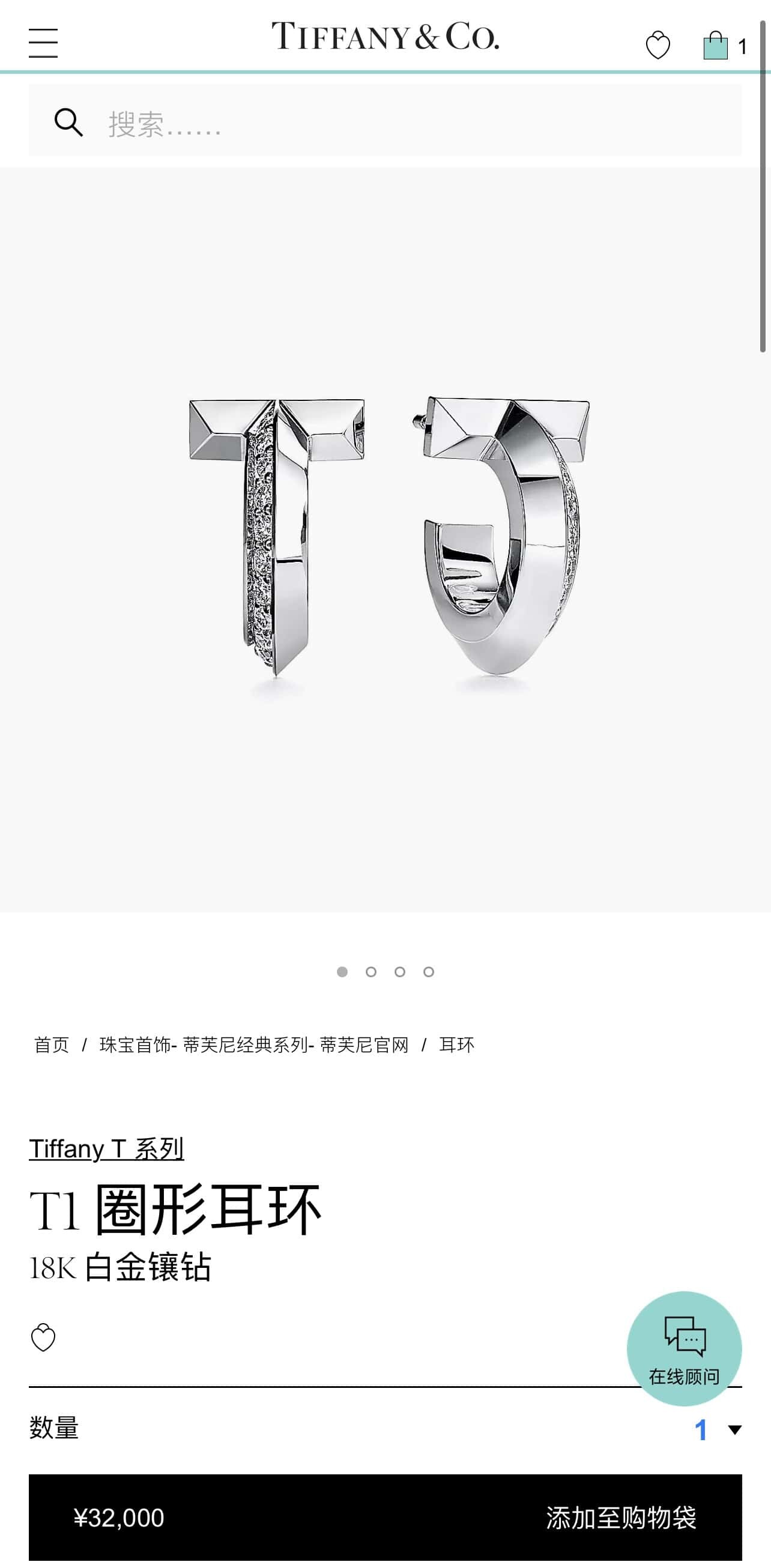Open the 在线顾问 chat bubble

tap(684, 1348)
